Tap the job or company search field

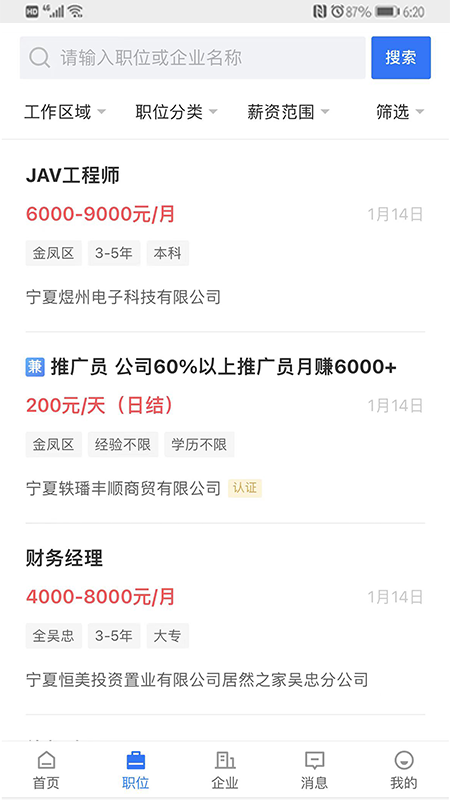coord(192,58)
